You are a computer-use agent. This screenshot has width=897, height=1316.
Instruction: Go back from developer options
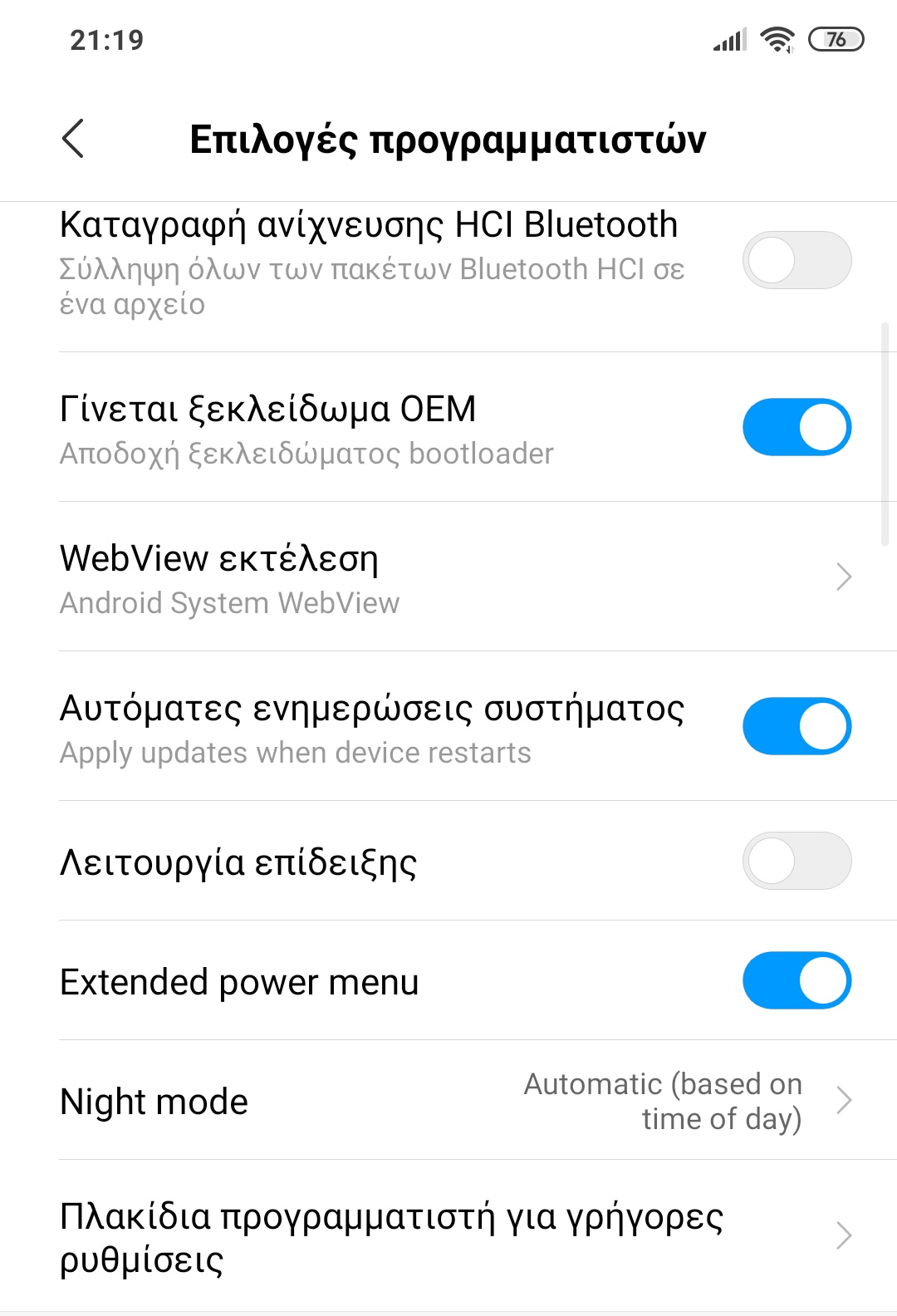(x=73, y=138)
